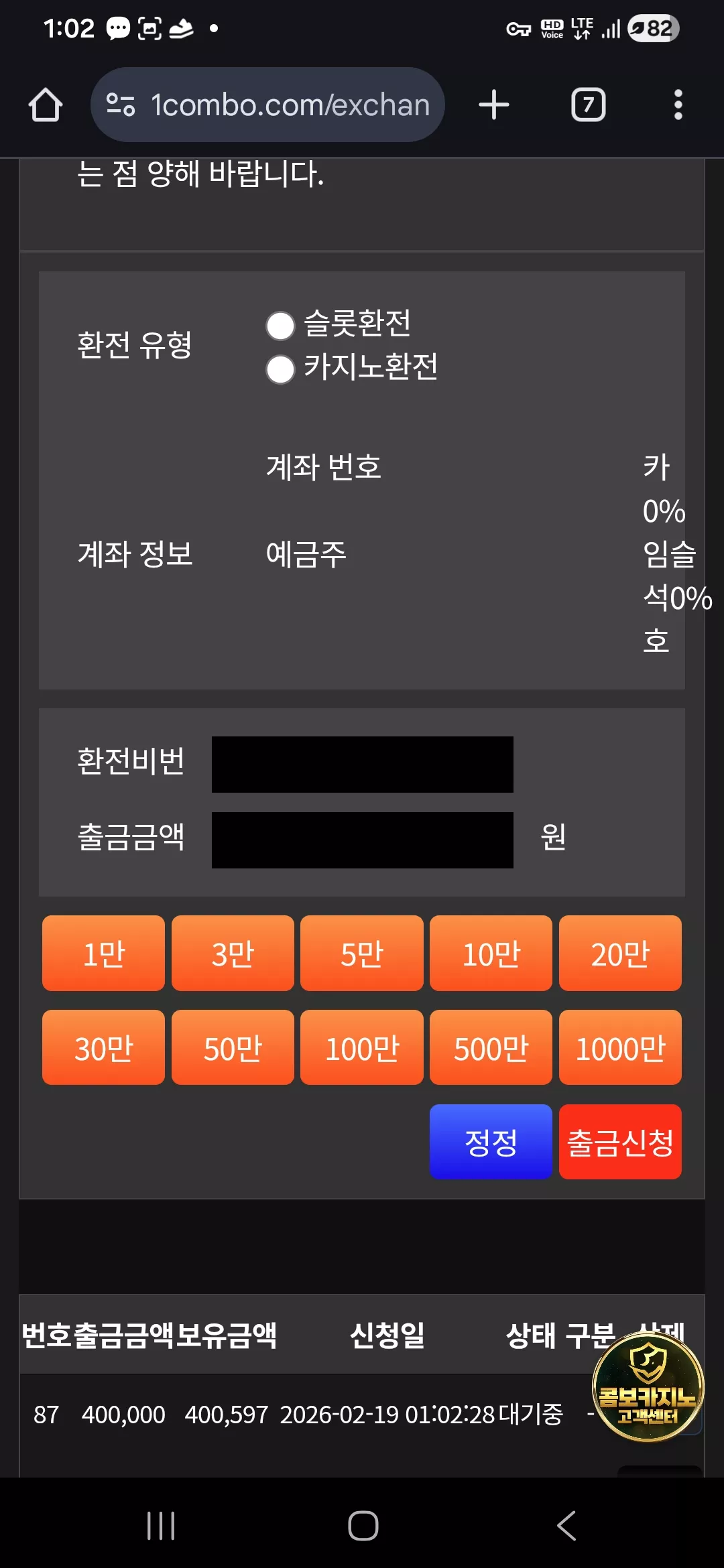Open a new browser tab

click(x=494, y=105)
